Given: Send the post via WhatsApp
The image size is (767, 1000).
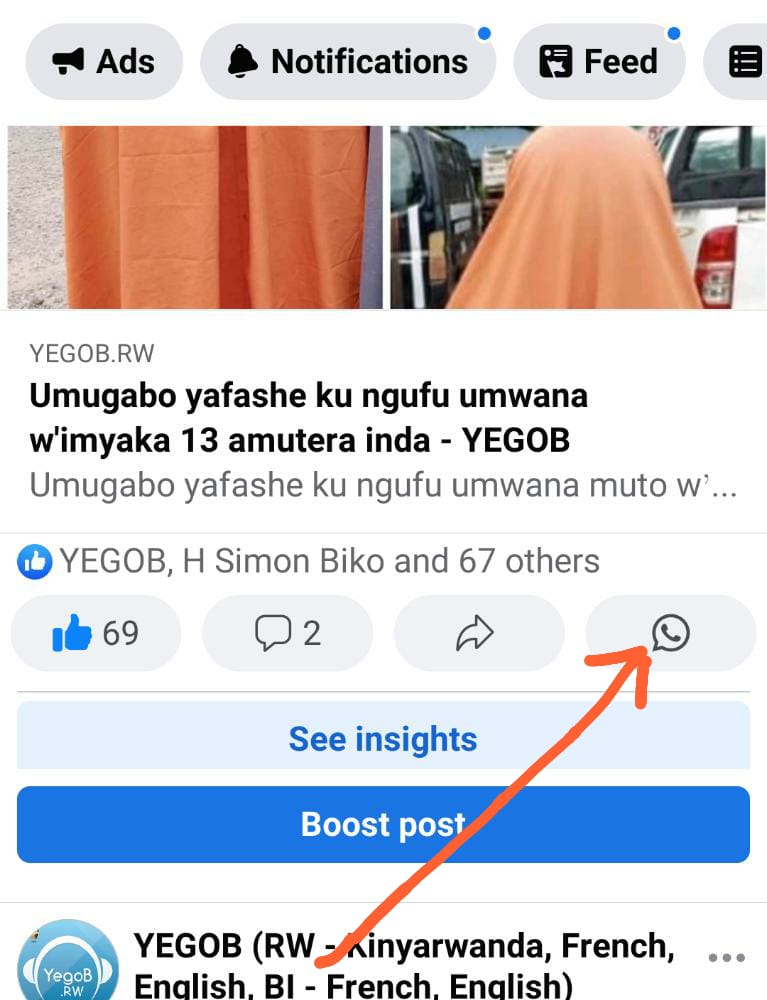Looking at the screenshot, I should pos(670,633).
